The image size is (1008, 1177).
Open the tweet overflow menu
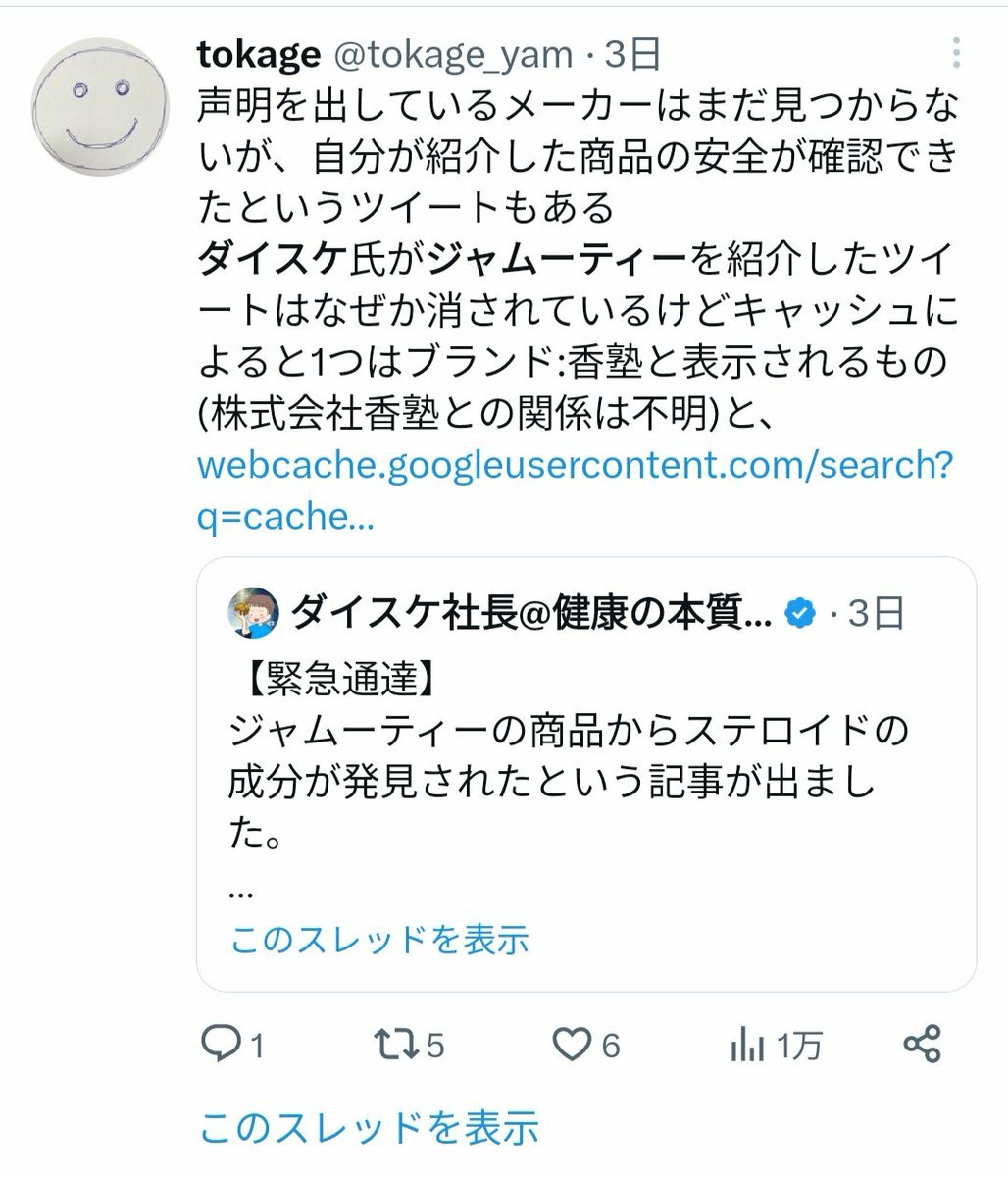pos(957,53)
